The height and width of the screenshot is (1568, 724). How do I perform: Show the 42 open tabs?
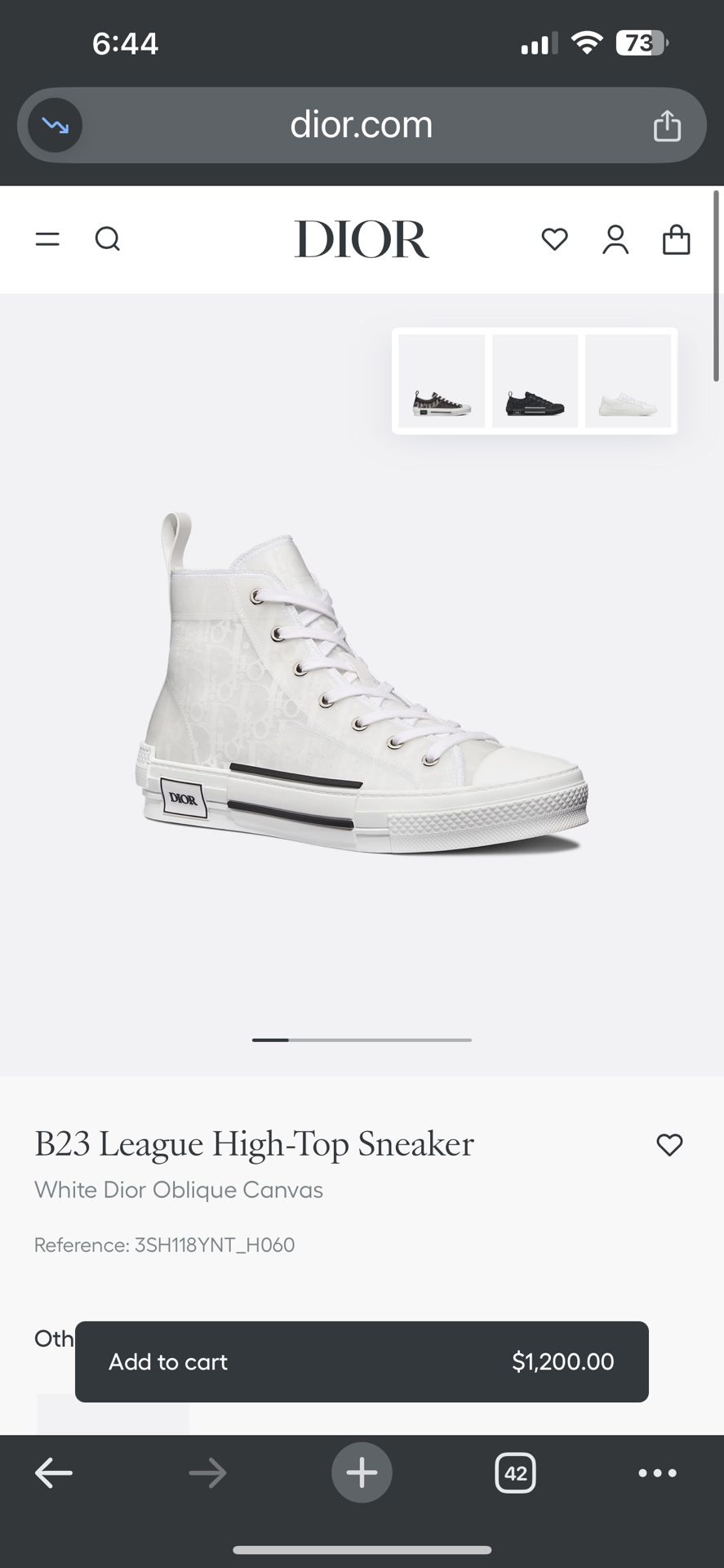(515, 1473)
